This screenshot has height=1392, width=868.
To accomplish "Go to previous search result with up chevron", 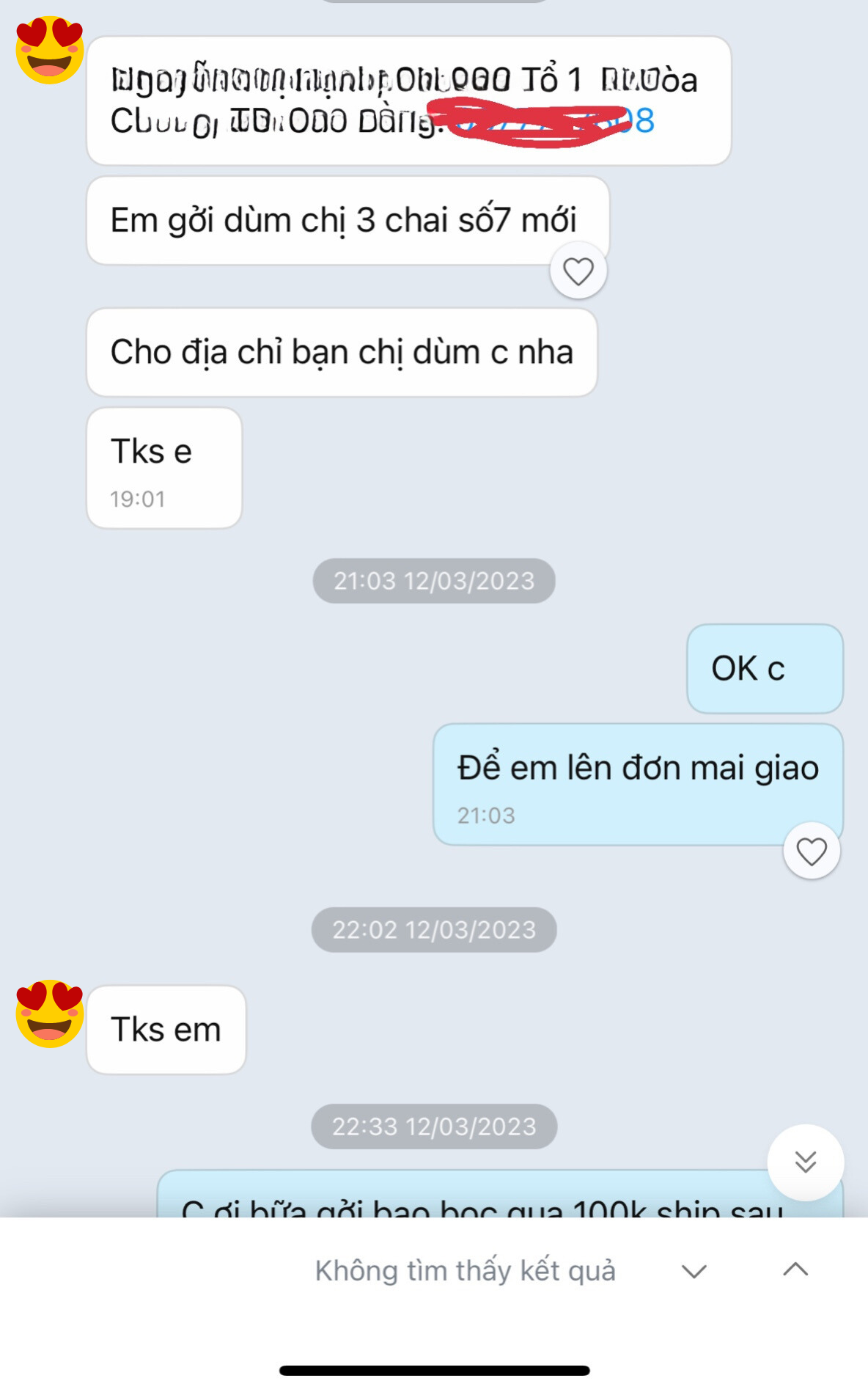I will coord(795,1270).
